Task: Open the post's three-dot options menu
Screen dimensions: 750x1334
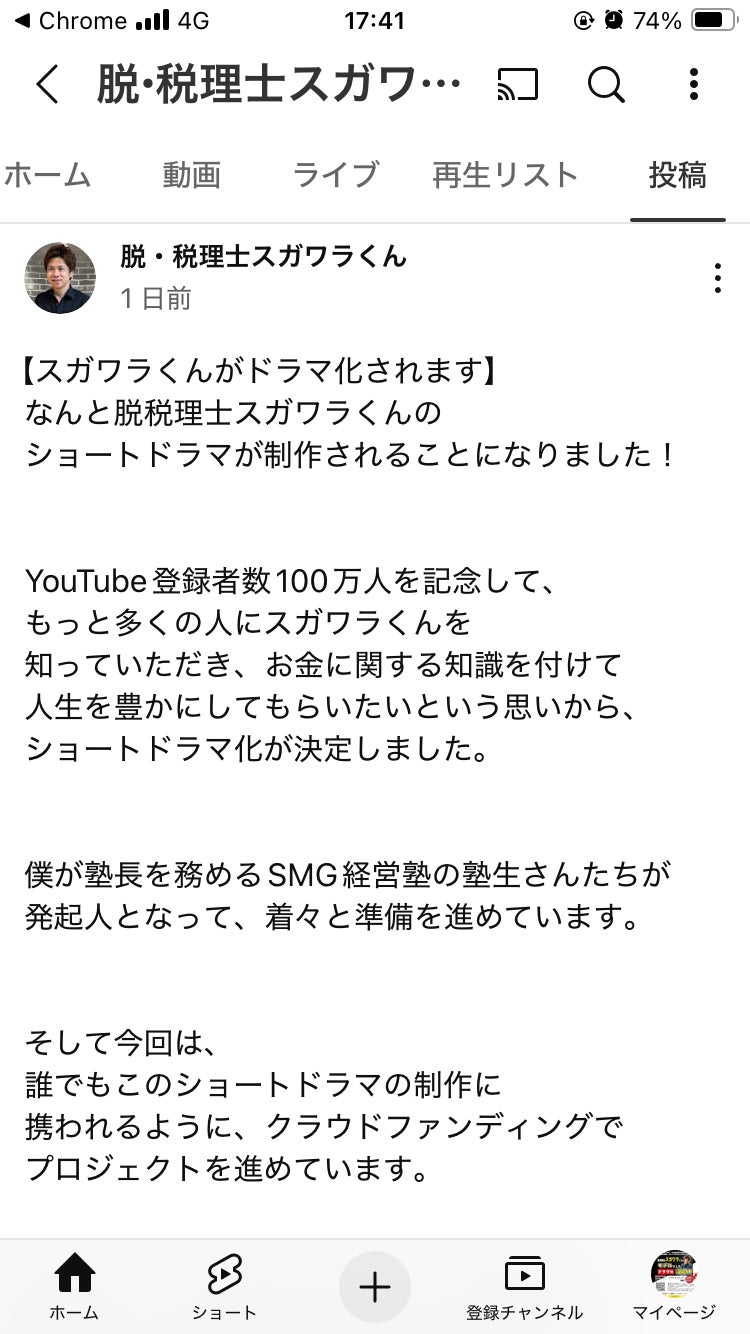Action: tap(716, 278)
